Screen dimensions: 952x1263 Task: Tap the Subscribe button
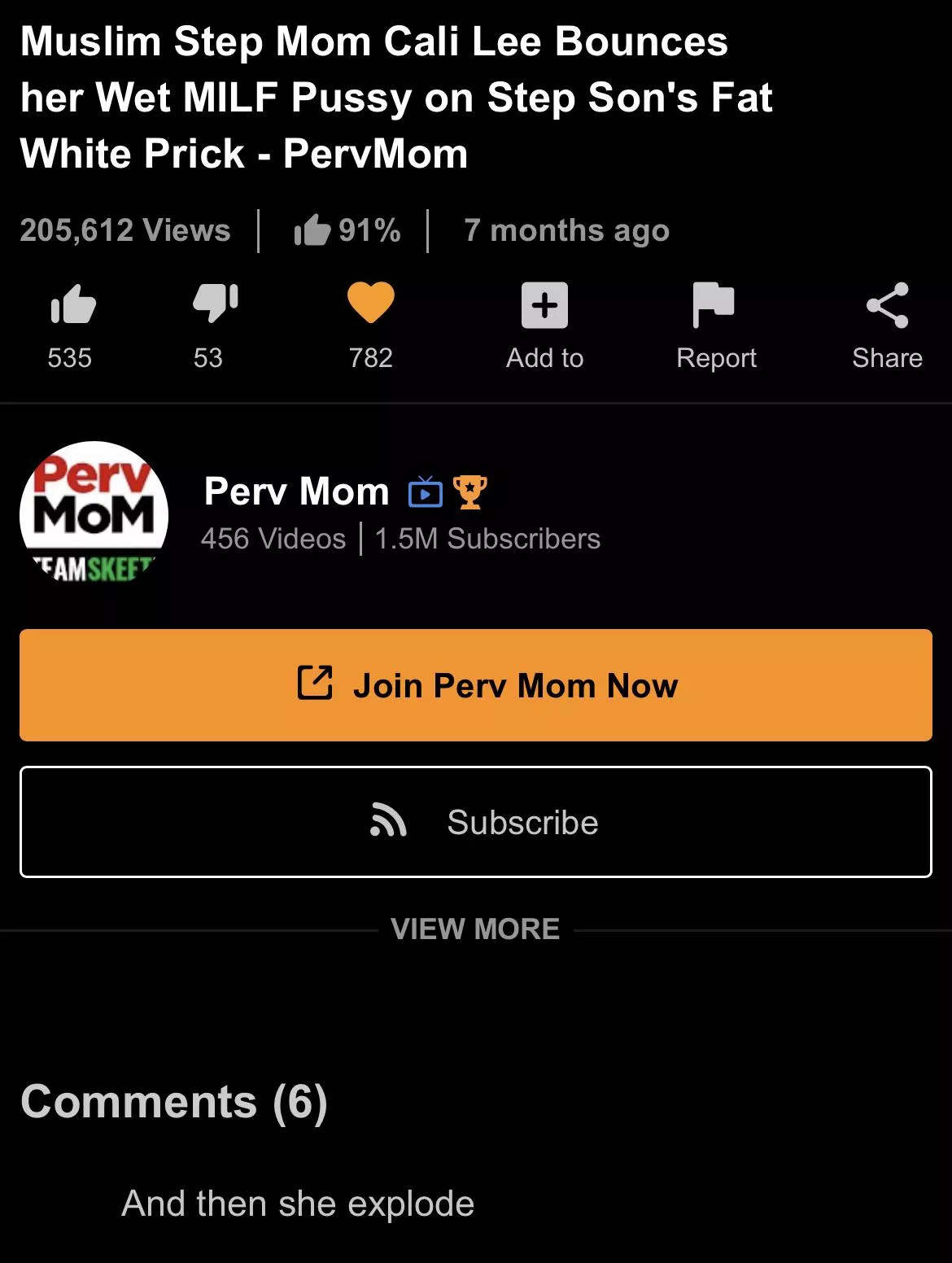tap(476, 822)
